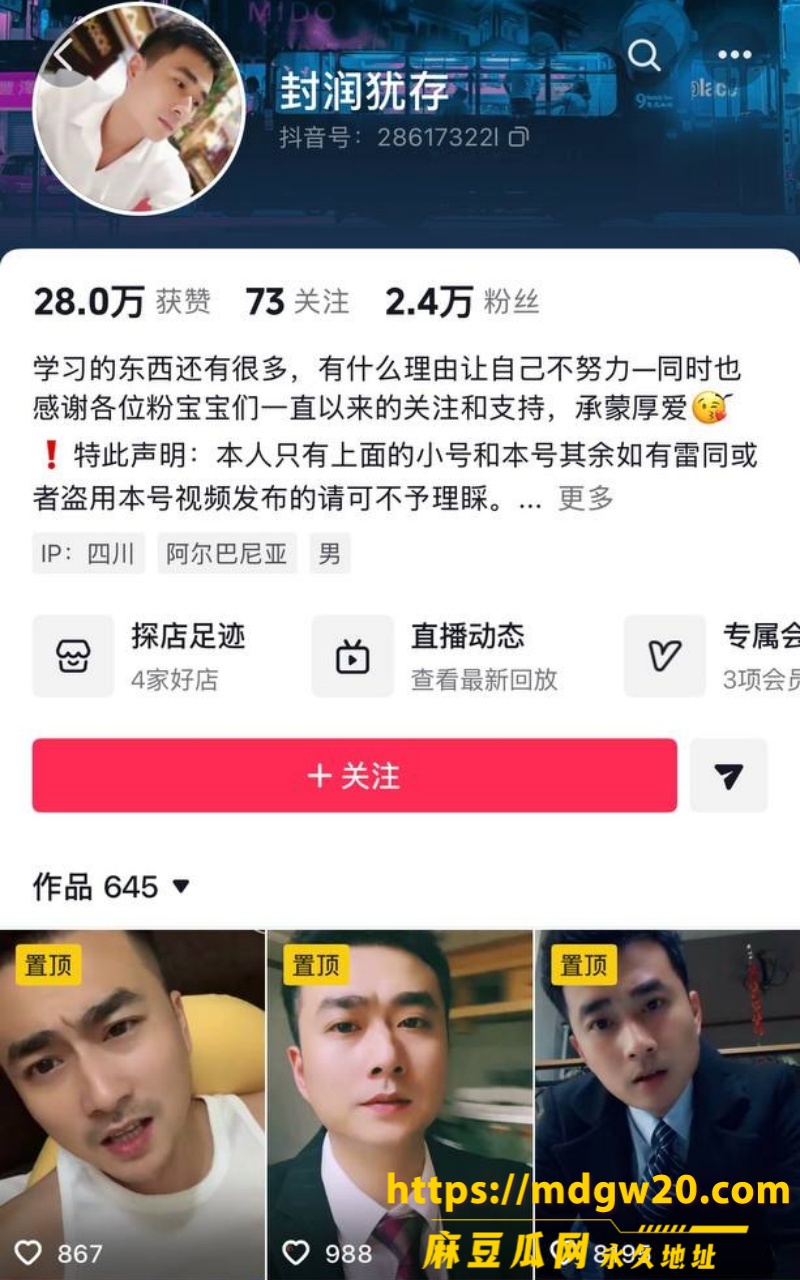800x1280 pixels.
Task: Expand the bio with 更多
Action: [585, 498]
